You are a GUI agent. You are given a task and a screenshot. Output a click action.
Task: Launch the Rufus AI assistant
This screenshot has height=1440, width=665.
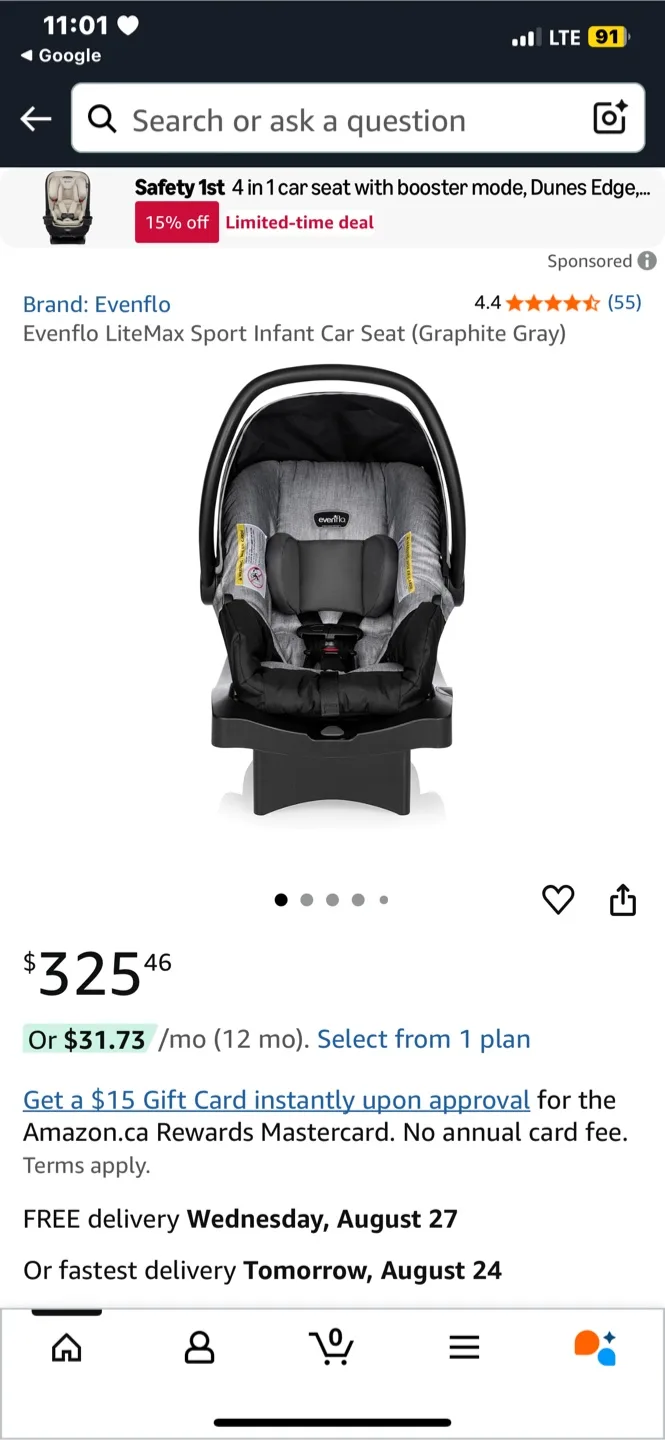pos(595,1347)
